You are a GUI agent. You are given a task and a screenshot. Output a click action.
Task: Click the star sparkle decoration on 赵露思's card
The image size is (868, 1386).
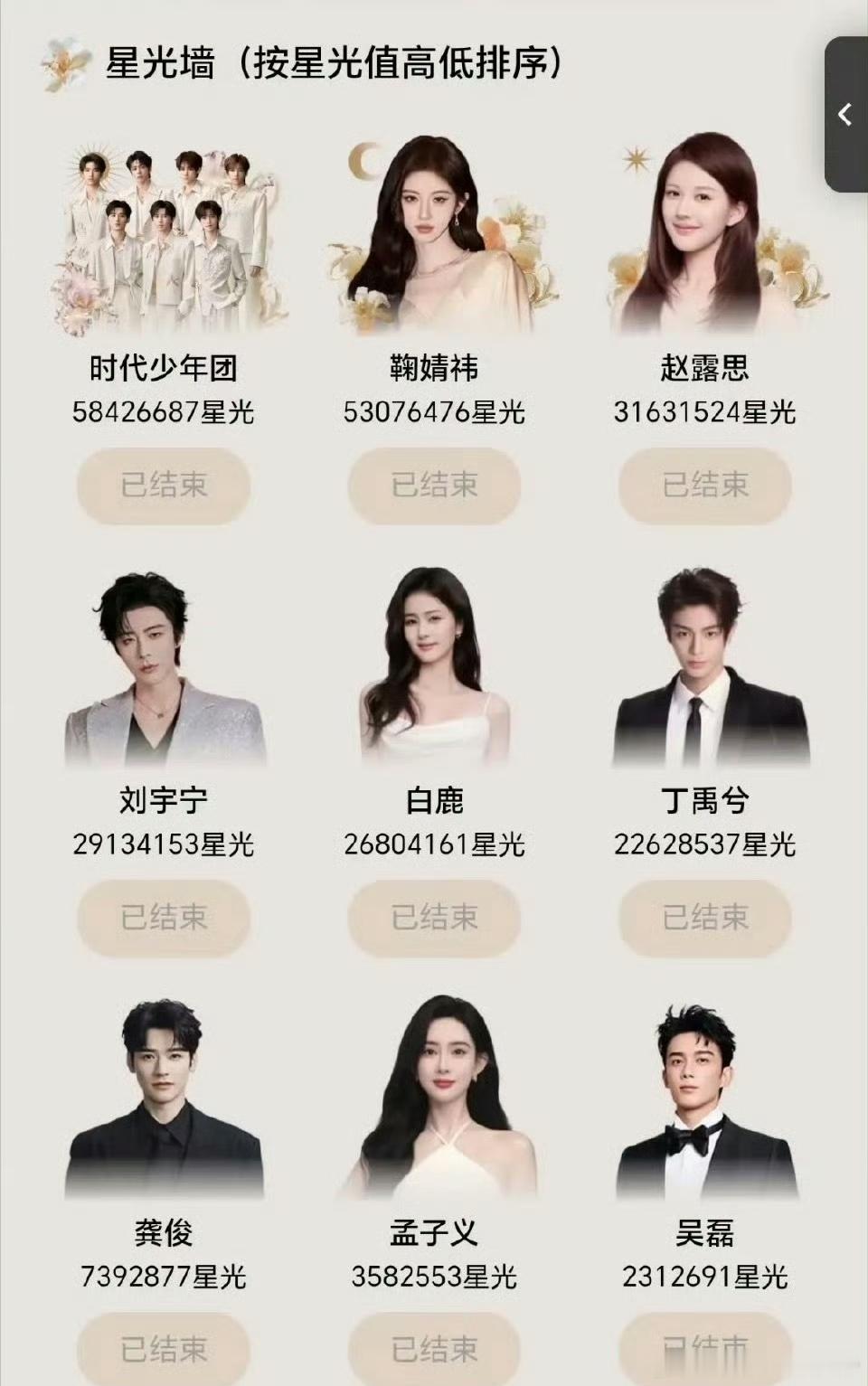pos(639,158)
